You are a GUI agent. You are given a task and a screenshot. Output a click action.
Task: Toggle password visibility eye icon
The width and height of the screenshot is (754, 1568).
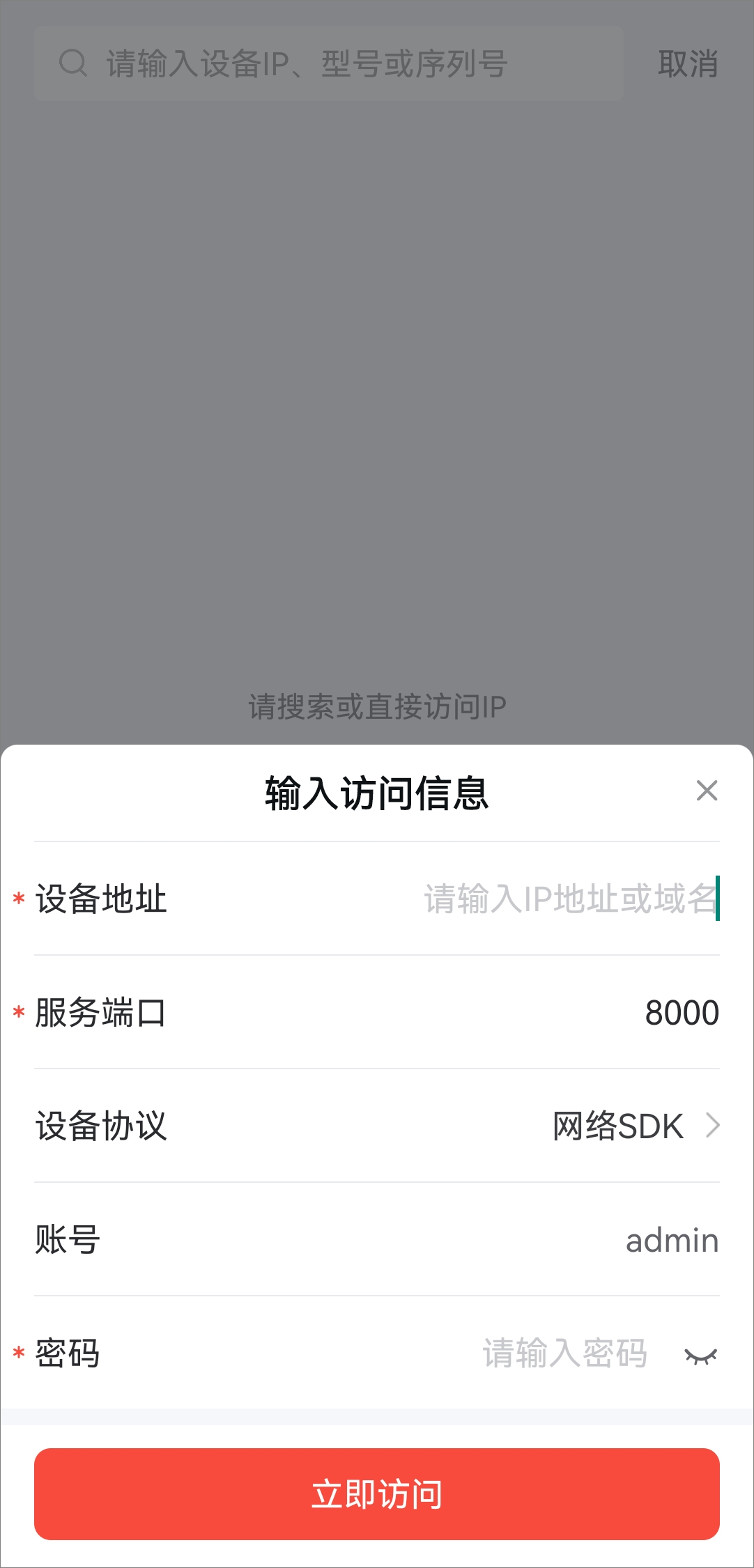(700, 1355)
